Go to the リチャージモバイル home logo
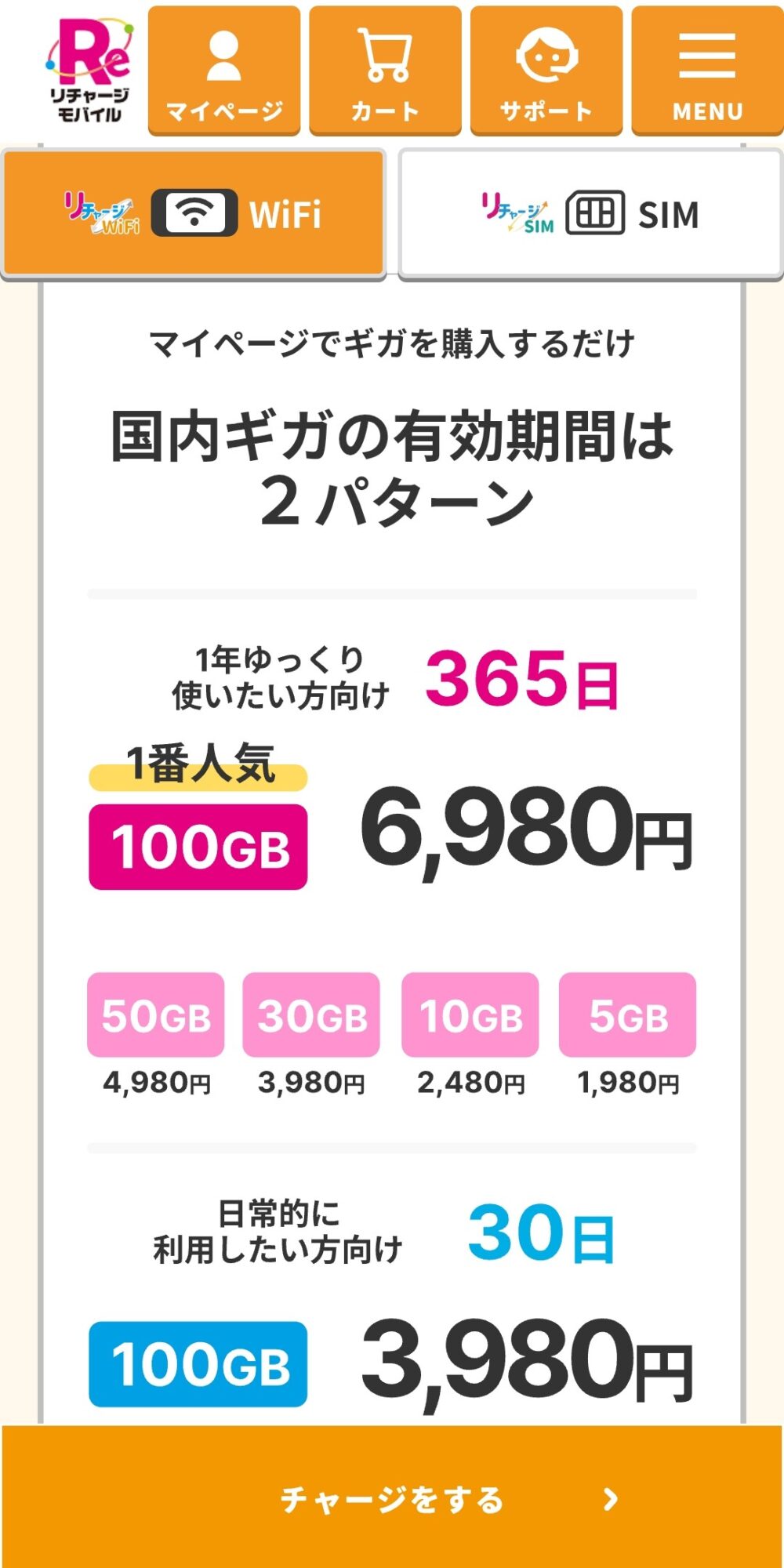This screenshot has height=1568, width=784. 89,71
